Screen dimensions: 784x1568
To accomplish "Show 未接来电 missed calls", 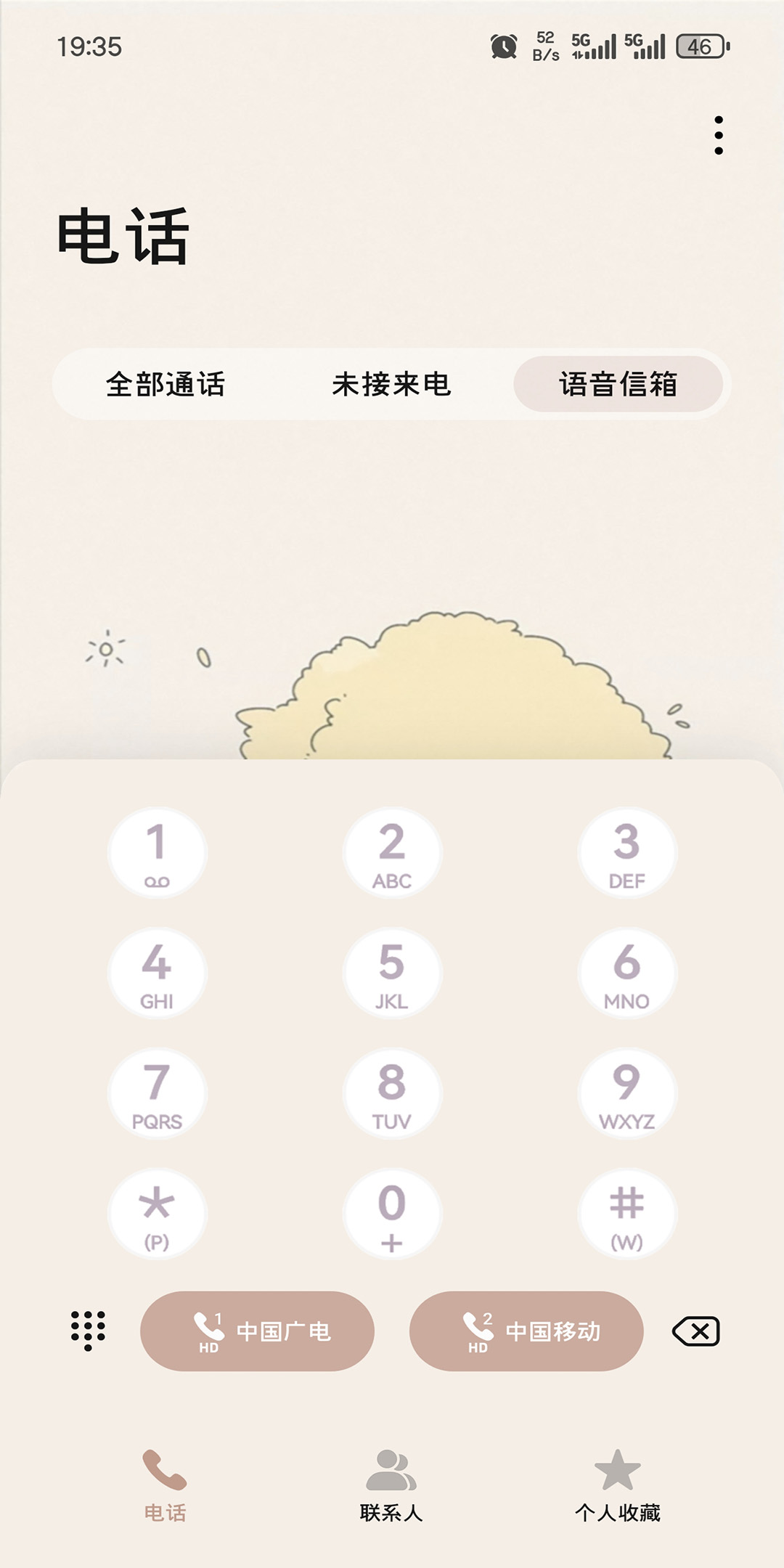I will pyautogui.click(x=391, y=384).
